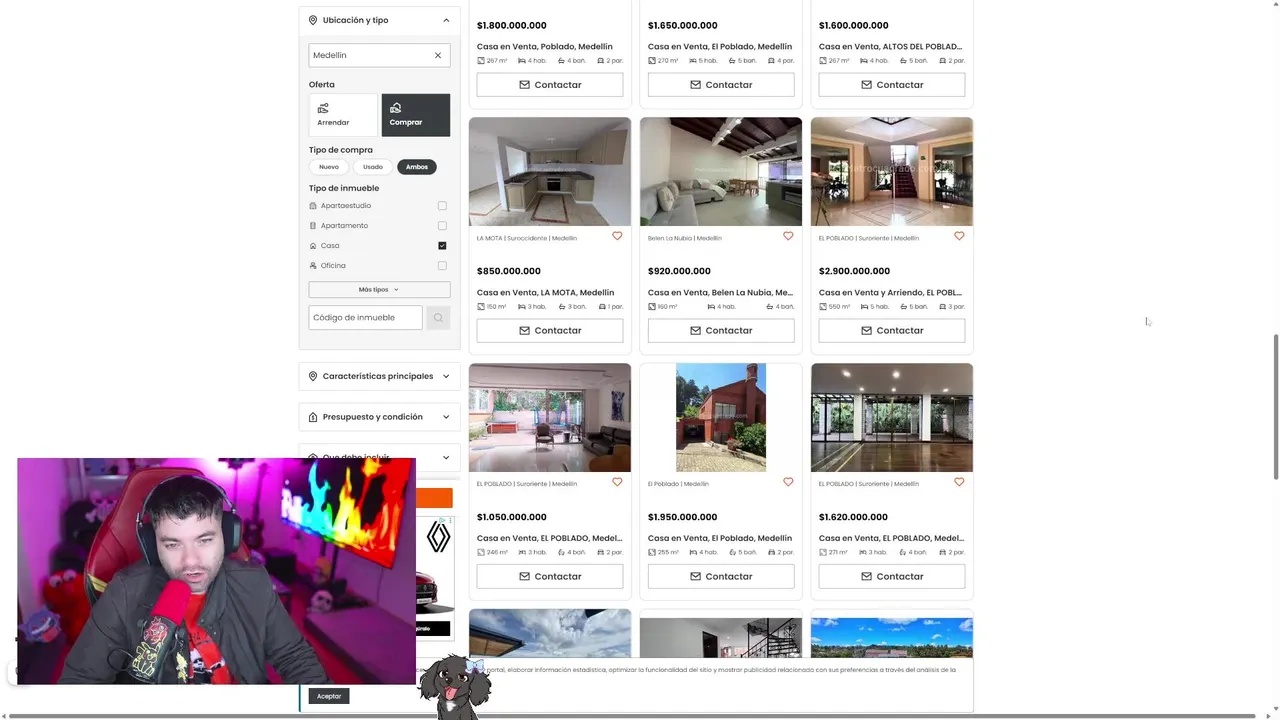The height and width of the screenshot is (720, 1280).
Task: Clear the Medellin location field
Action: [437, 55]
